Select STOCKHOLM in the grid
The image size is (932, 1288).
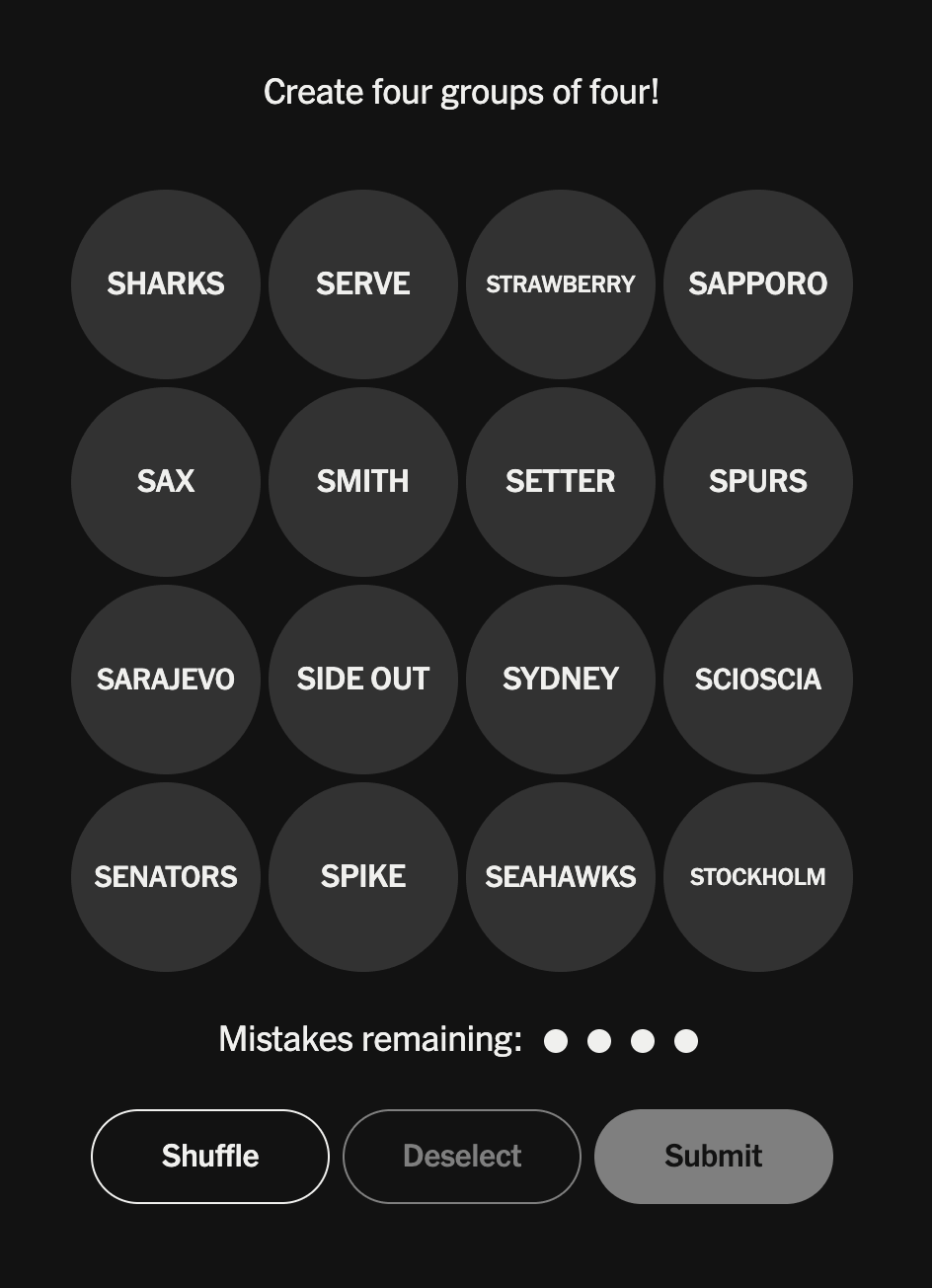point(758,877)
